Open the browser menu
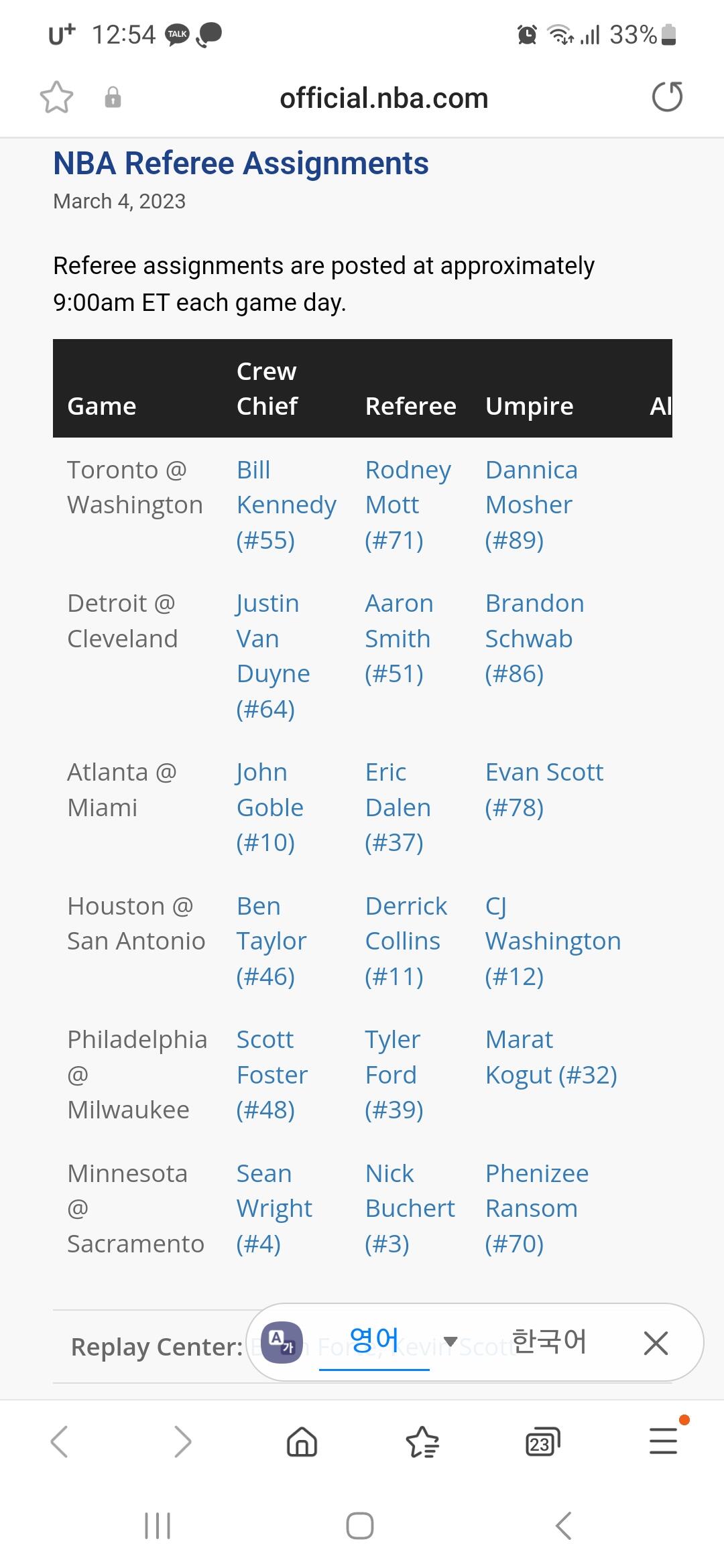724x1568 pixels. click(x=664, y=1441)
